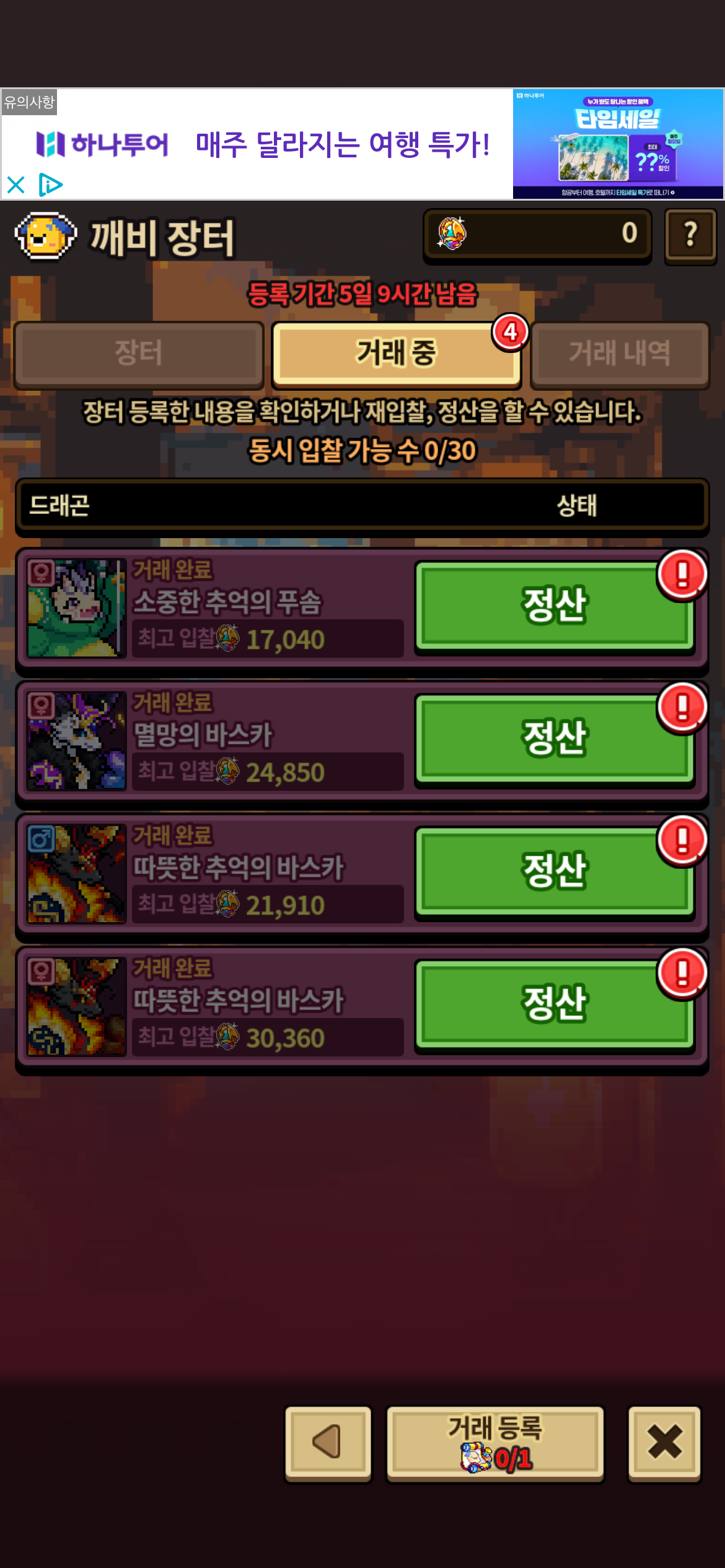Image resolution: width=725 pixels, height=1568 pixels.
Task: Go back with the left arrow button
Action: click(328, 1442)
